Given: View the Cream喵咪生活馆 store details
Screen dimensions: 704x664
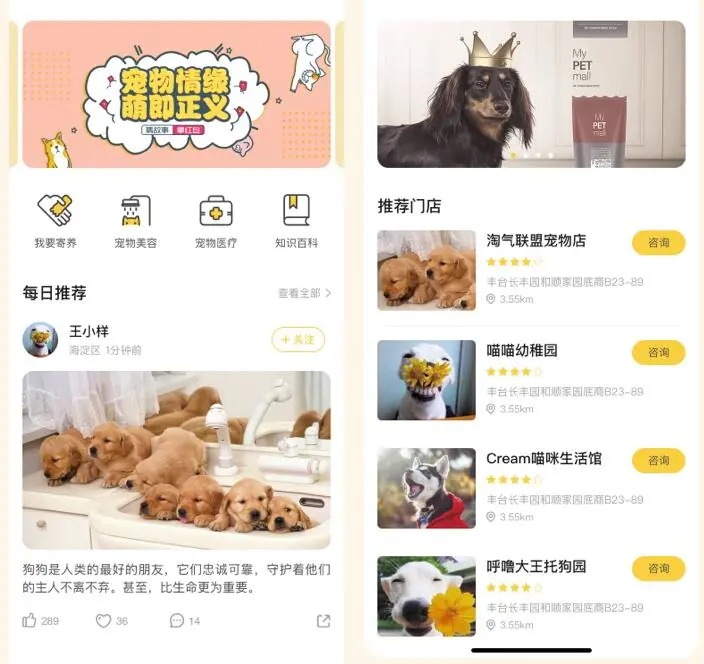Looking at the screenshot, I should (x=544, y=459).
